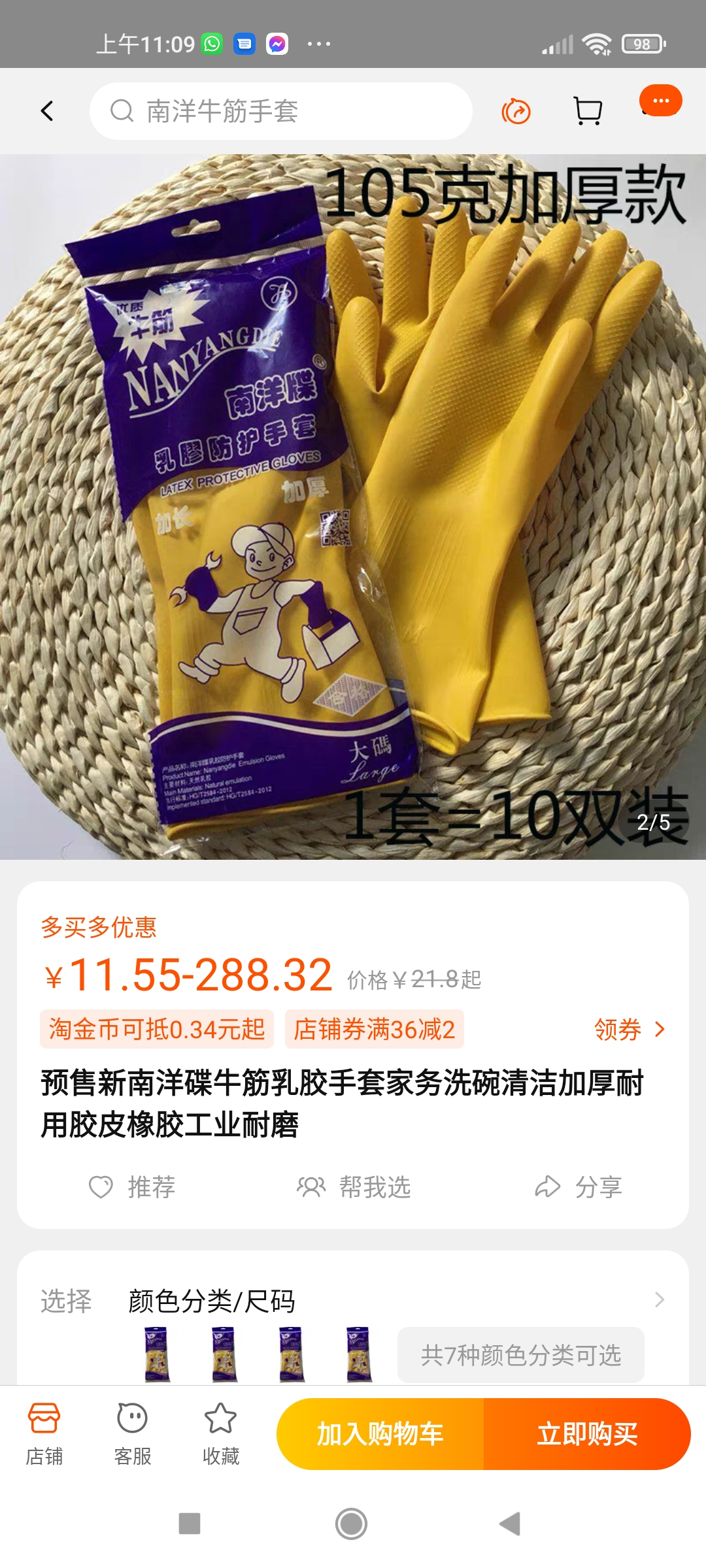Go back using the top-left arrow
This screenshot has width=706, height=1568.
click(x=47, y=111)
